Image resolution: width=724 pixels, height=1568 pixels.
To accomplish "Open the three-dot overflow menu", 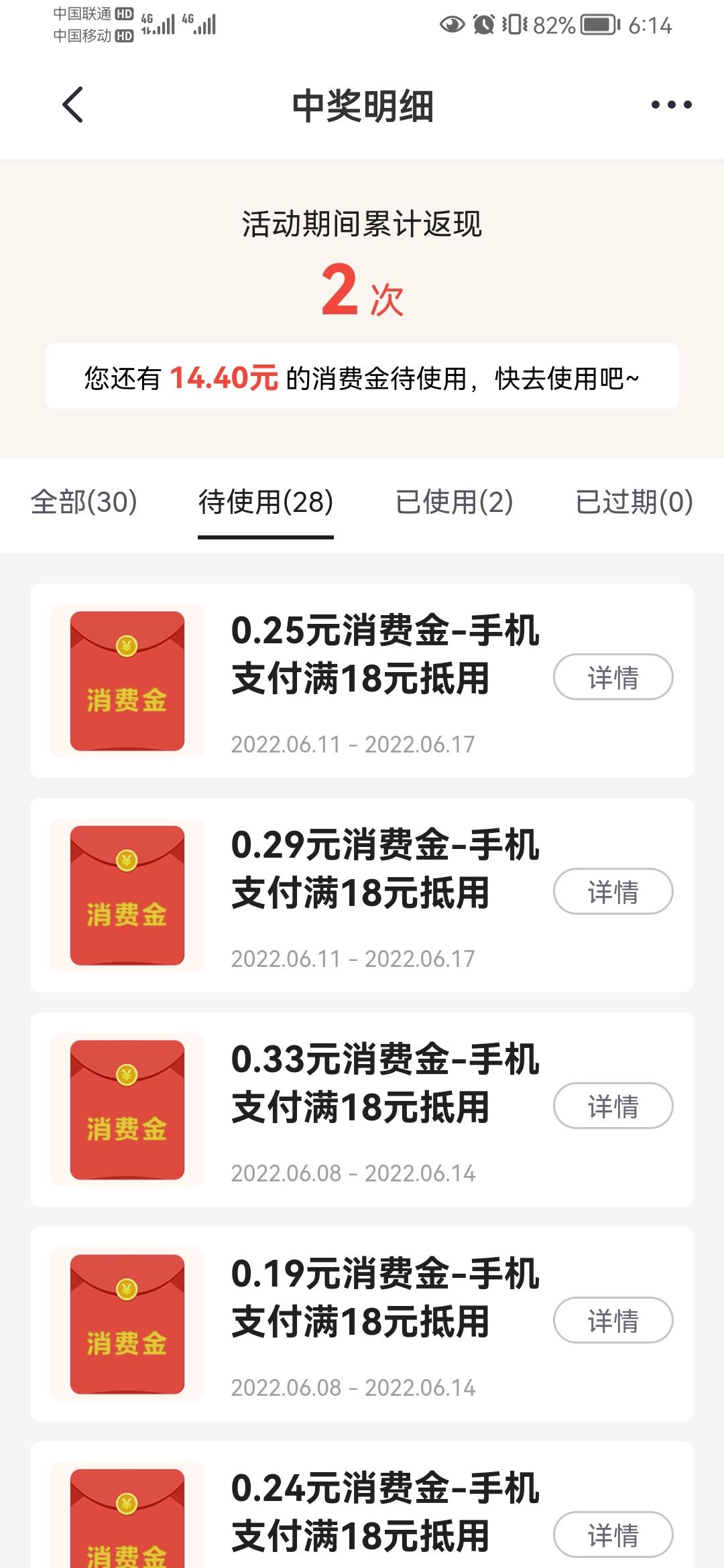I will tap(671, 105).
